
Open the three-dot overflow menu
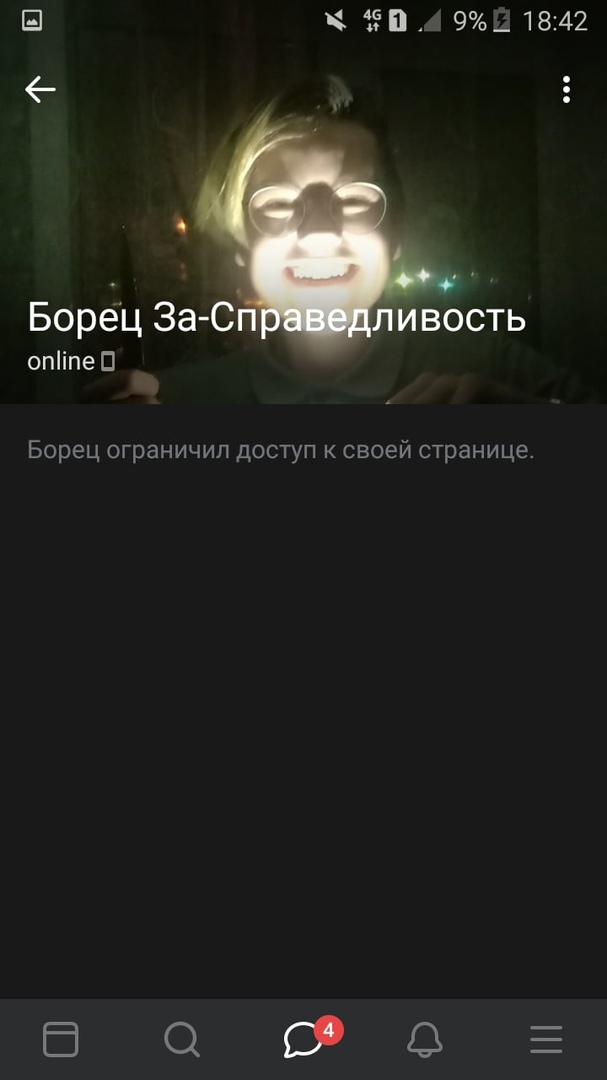point(566,90)
